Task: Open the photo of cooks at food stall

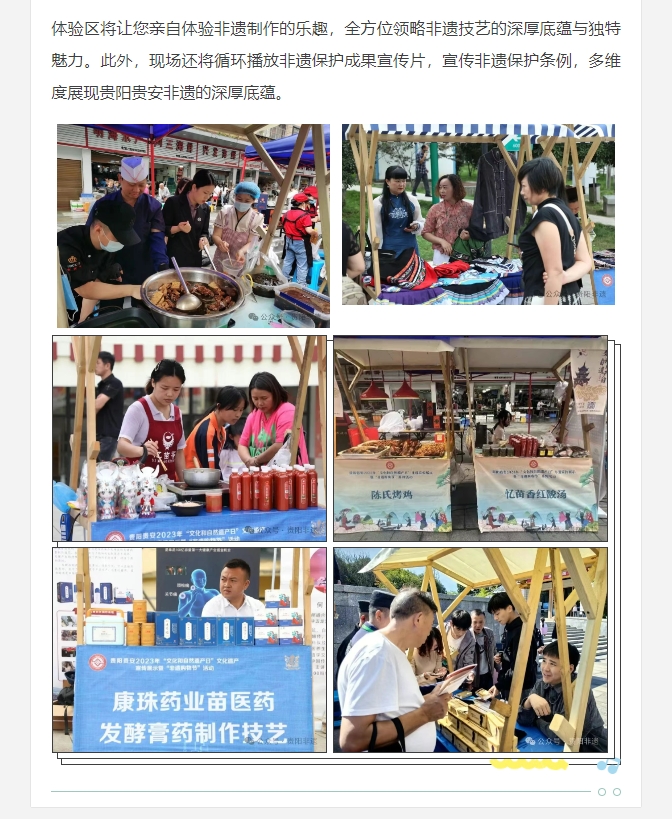Action: pos(193,226)
